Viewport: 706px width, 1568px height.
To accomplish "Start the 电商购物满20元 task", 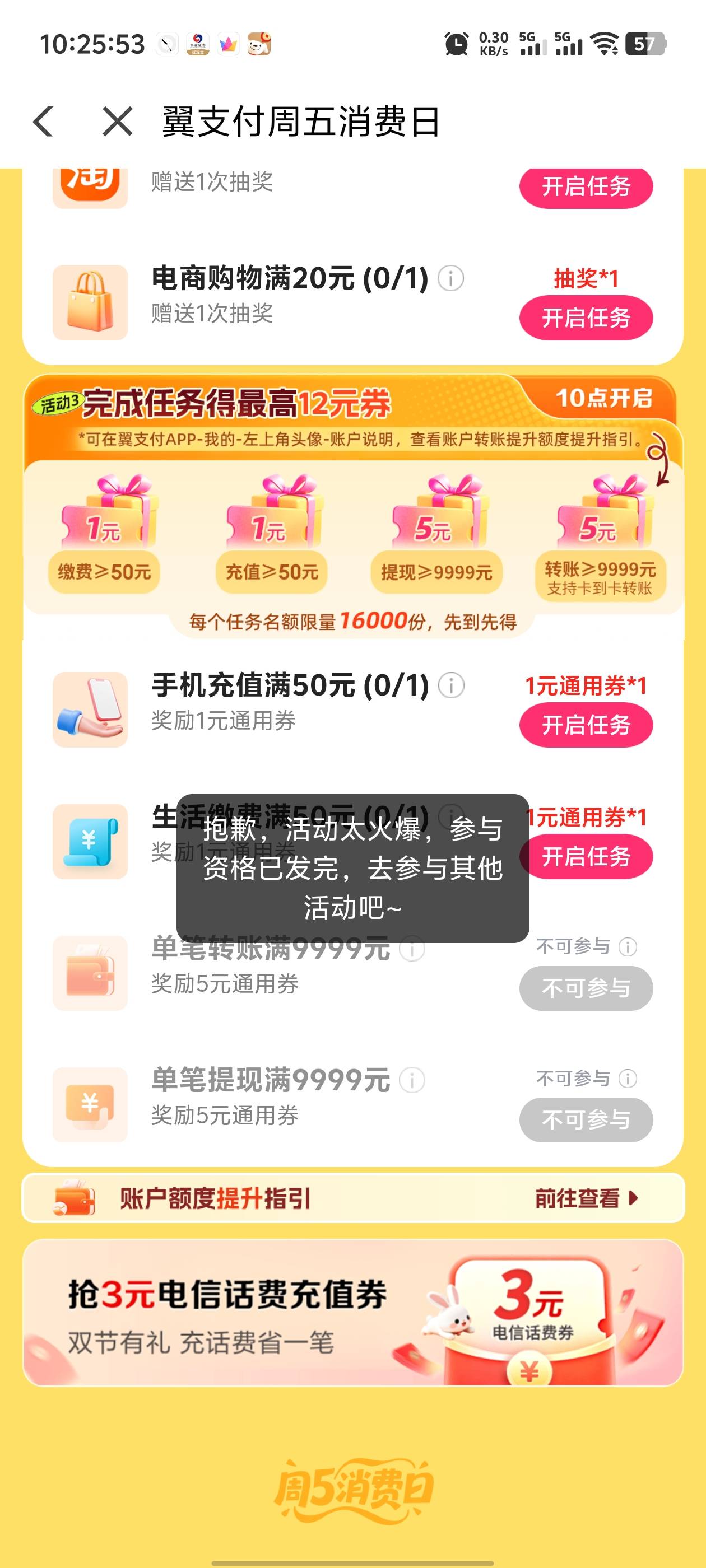I will [x=586, y=318].
